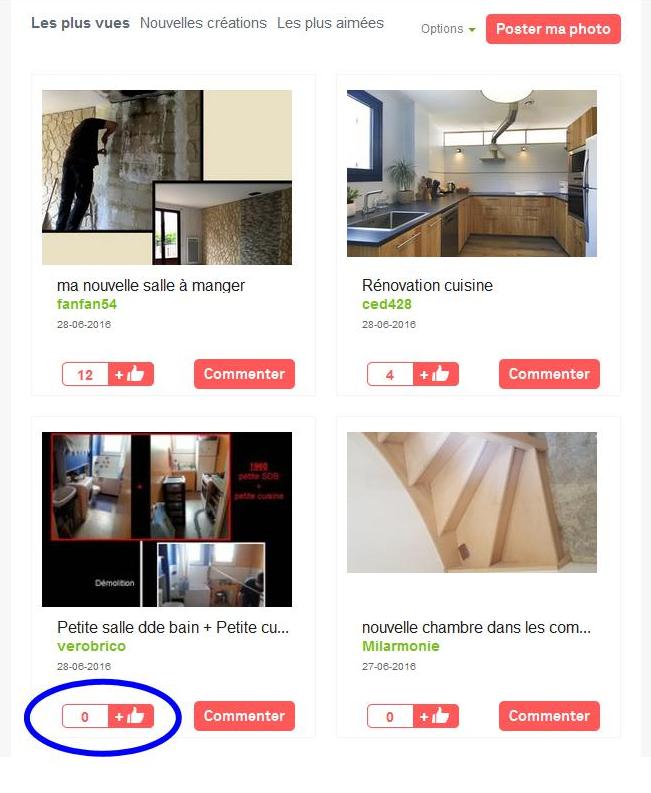The height and width of the screenshot is (793, 651).
Task: Open the Petite salle dde bain photo
Action: (167, 519)
